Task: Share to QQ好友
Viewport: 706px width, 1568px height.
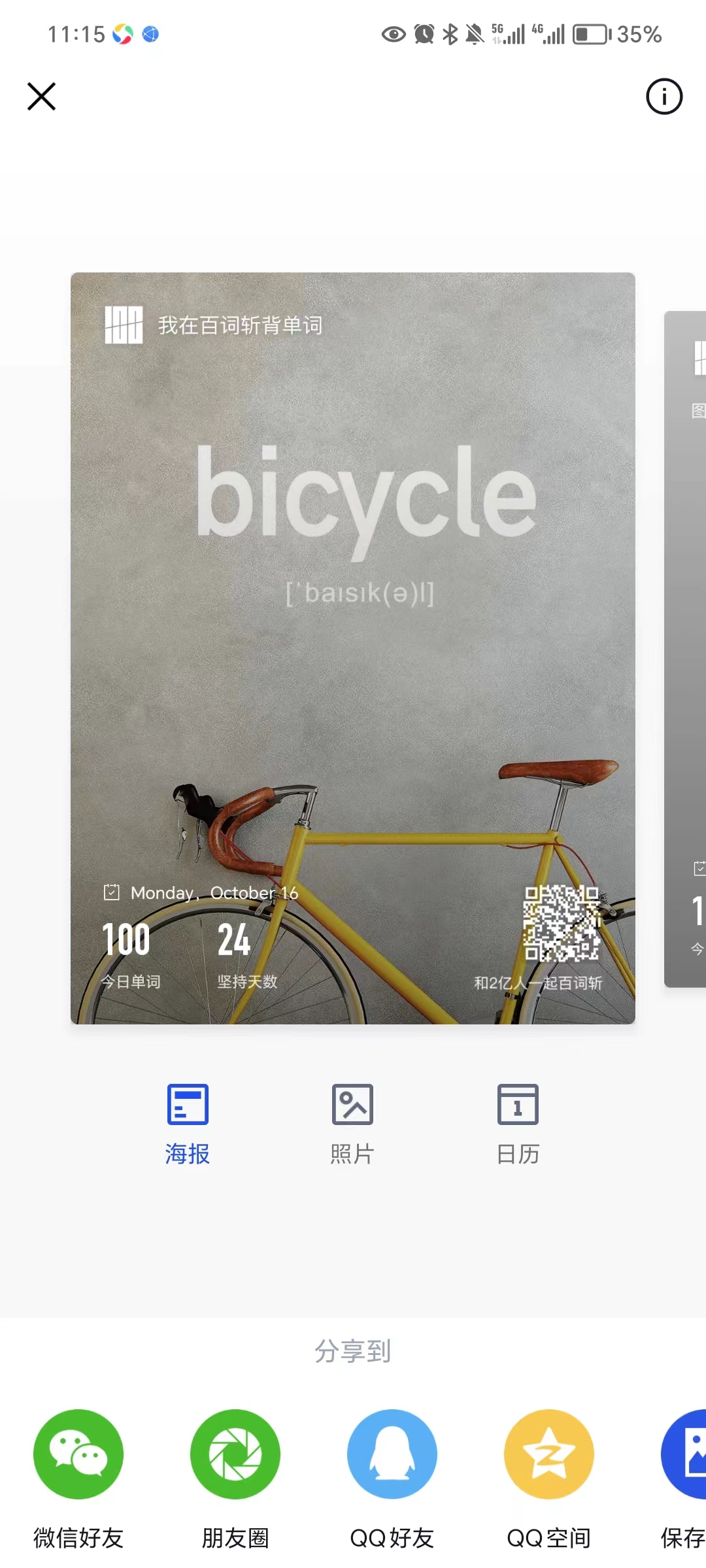Action: 392,1479
